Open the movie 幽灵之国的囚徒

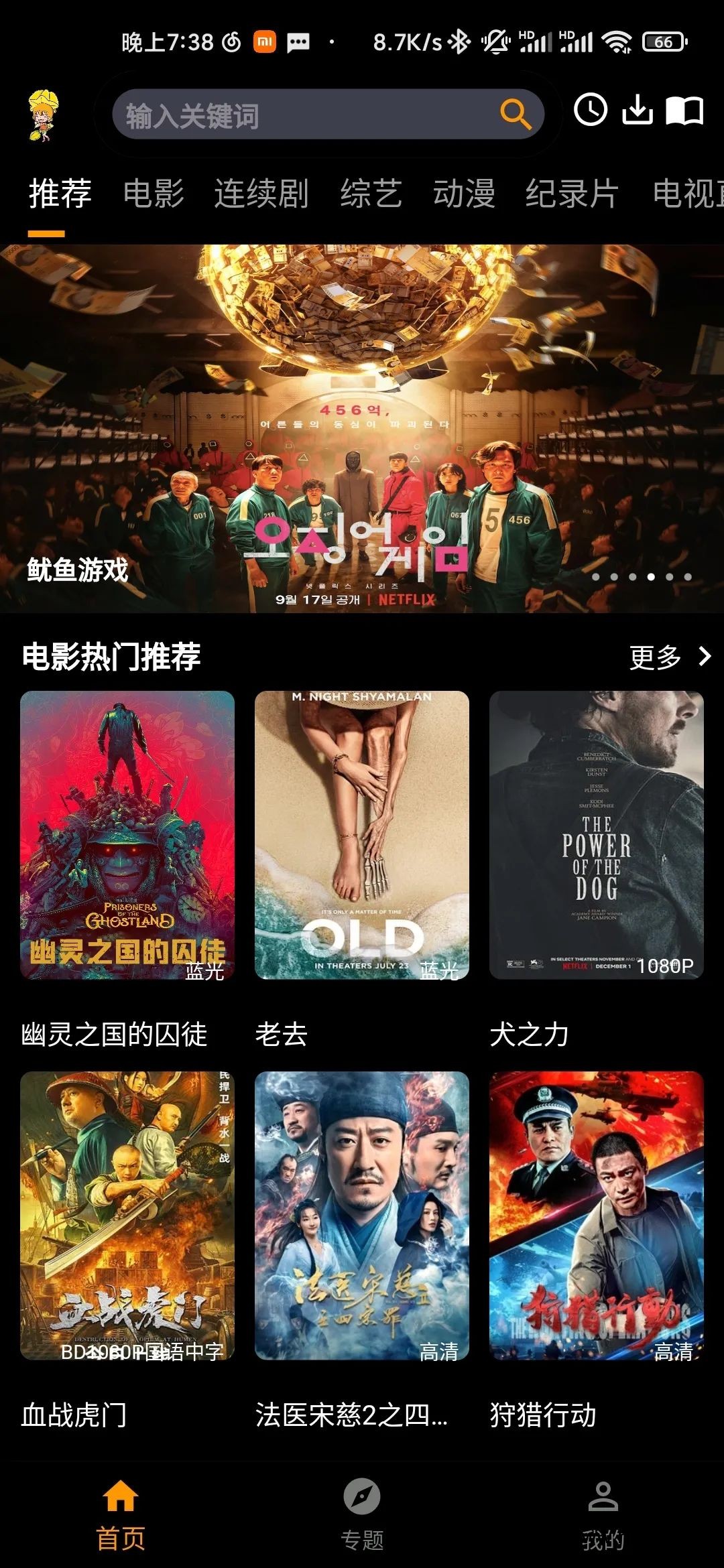[x=127, y=835]
